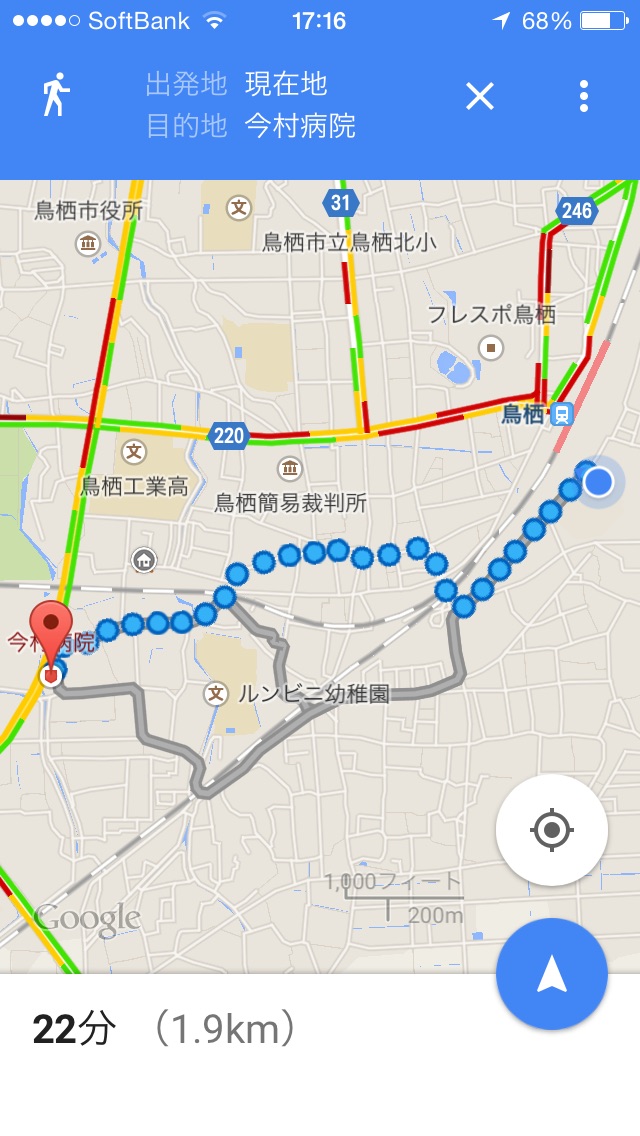Change the walking travel mode
The height and width of the screenshot is (1136, 640).
pos(55,96)
